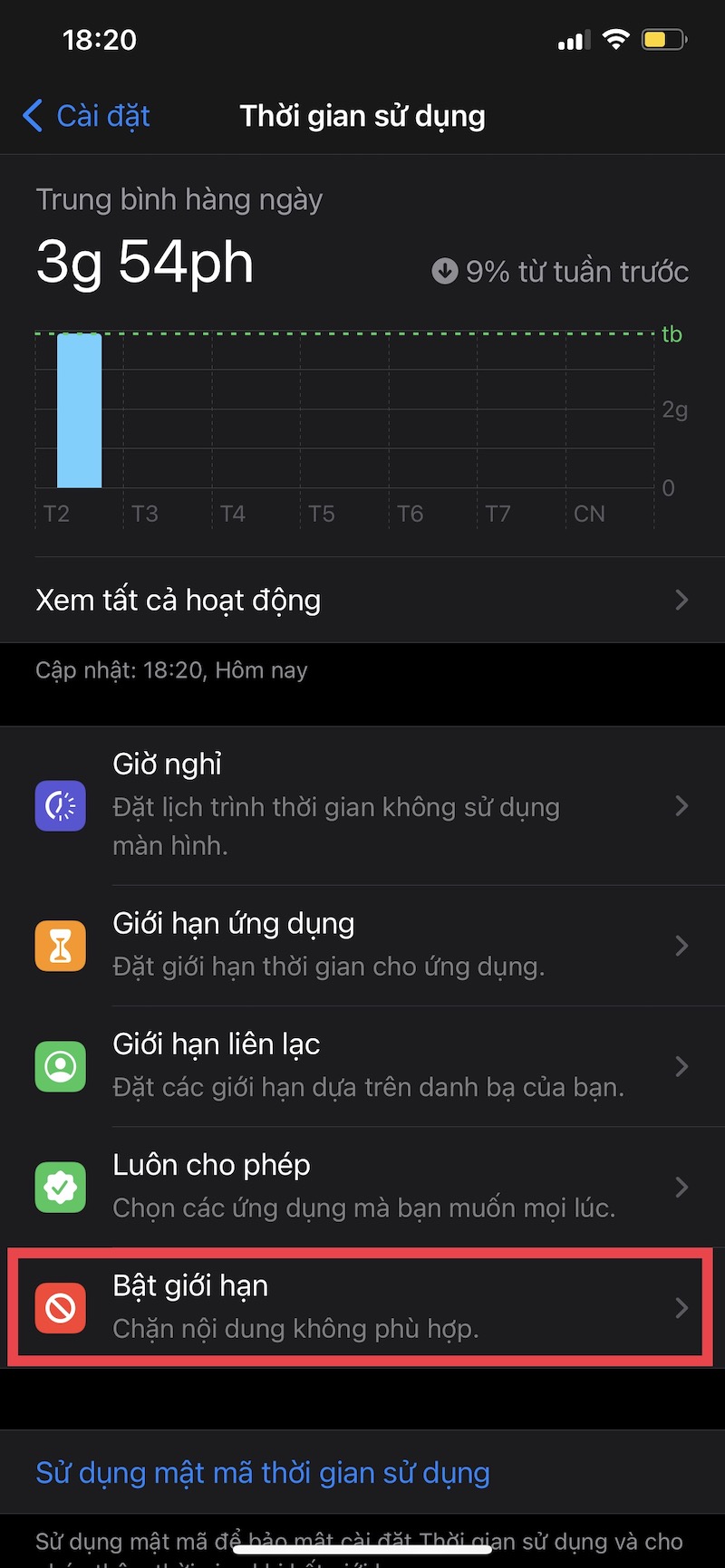Open Giới hạn ứng dụng via its chevron
Image resolution: width=725 pixels, height=1568 pixels.
click(682, 945)
